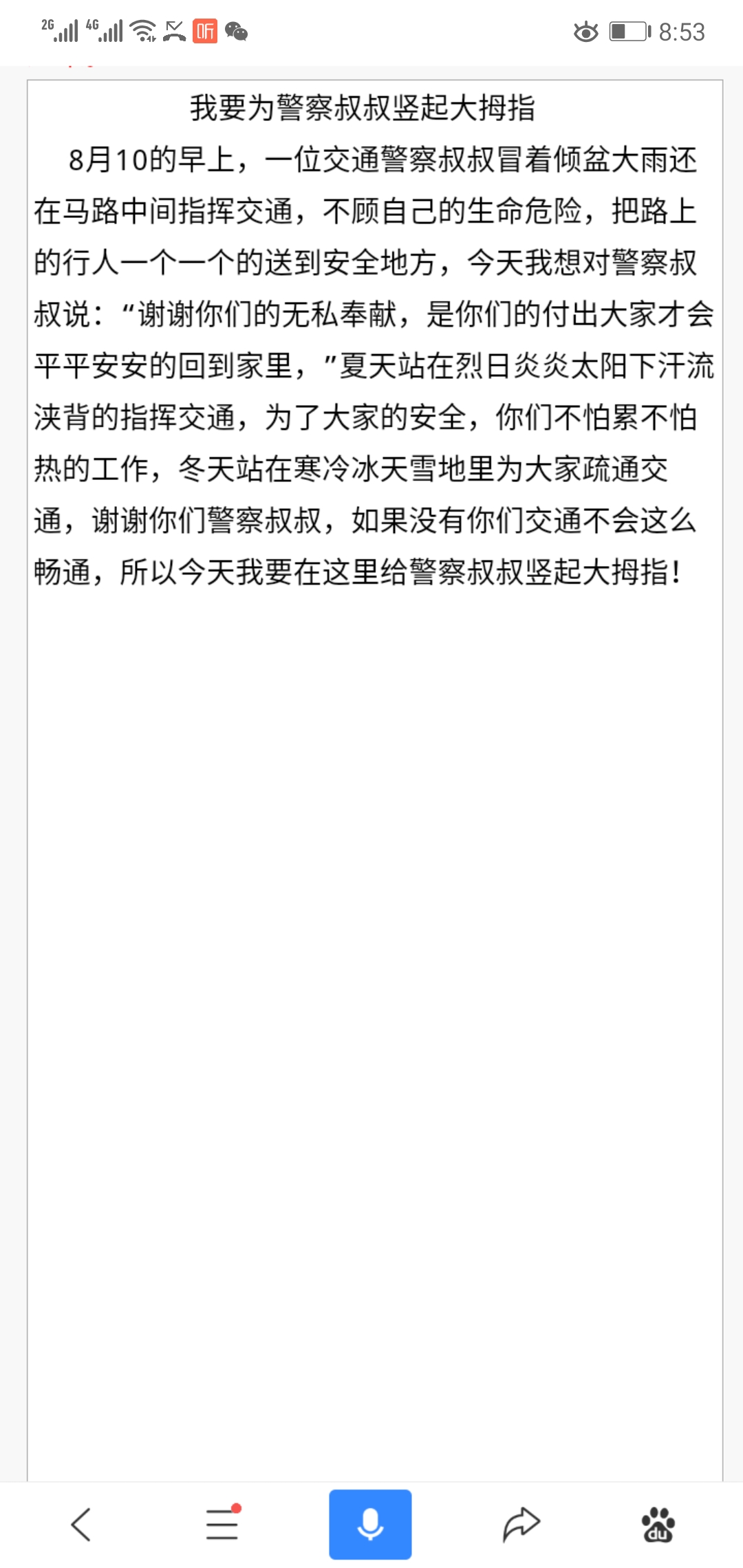Open the menu with the red dot
Image resolution: width=743 pixels, height=1568 pixels.
tap(222, 1524)
